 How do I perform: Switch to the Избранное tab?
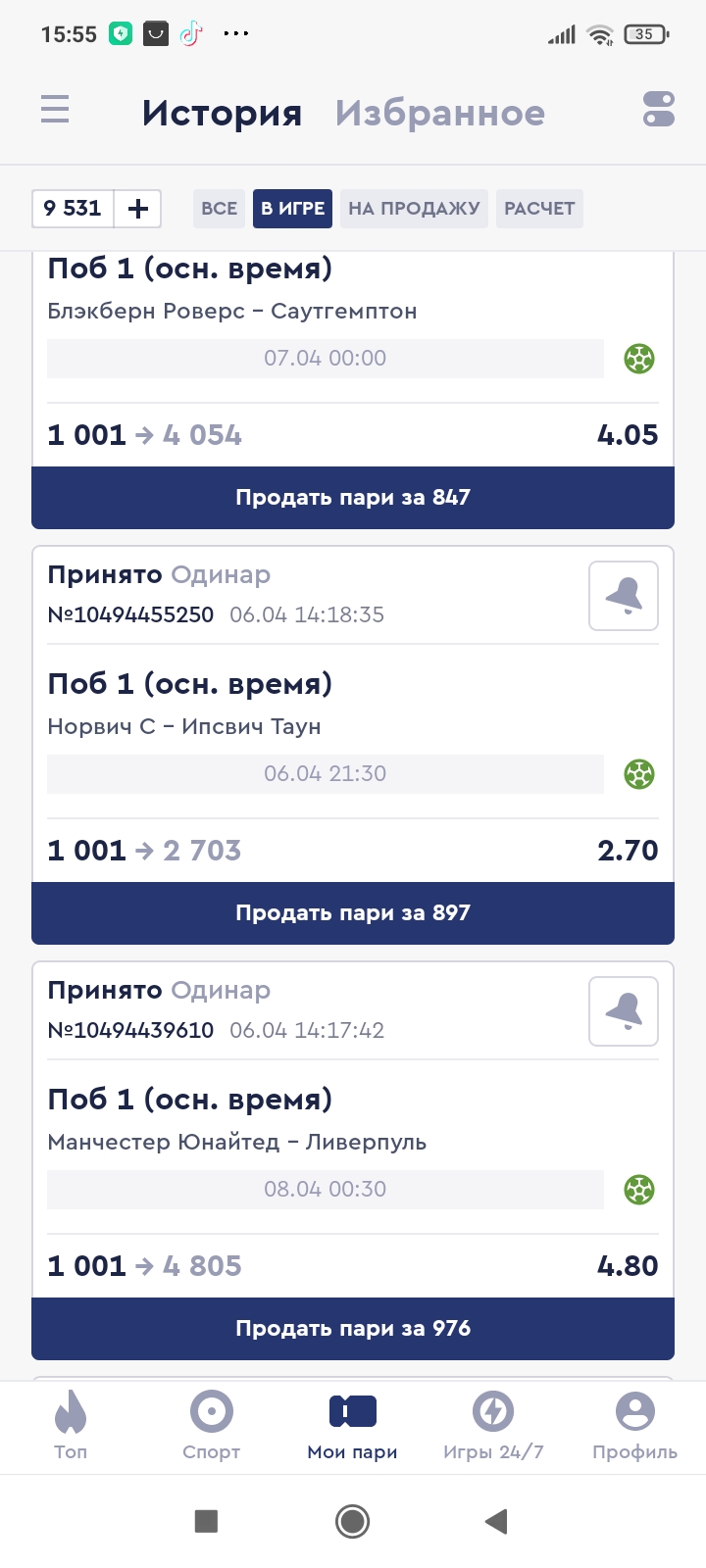pos(439,113)
